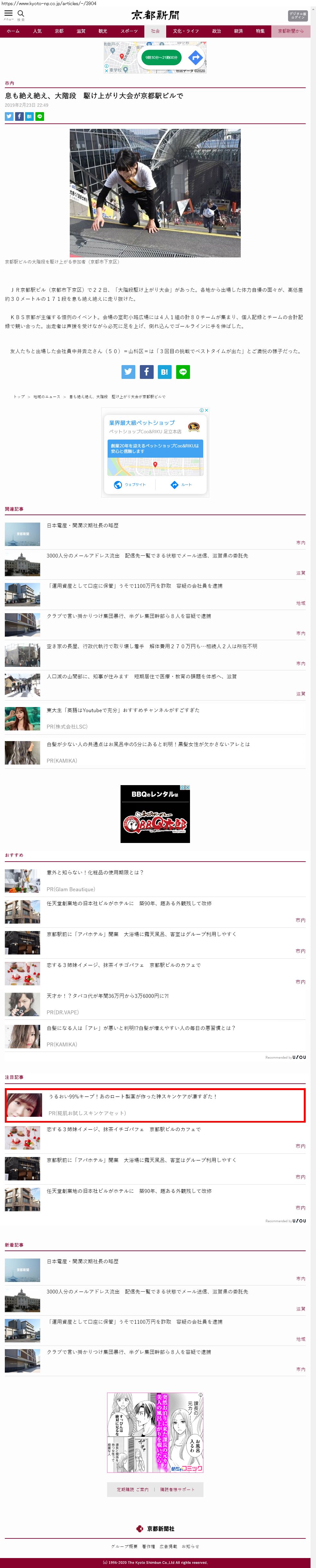Open the 購読者様サポート link
Image resolution: width=316 pixels, height=1568 pixels.
pos(177,1490)
